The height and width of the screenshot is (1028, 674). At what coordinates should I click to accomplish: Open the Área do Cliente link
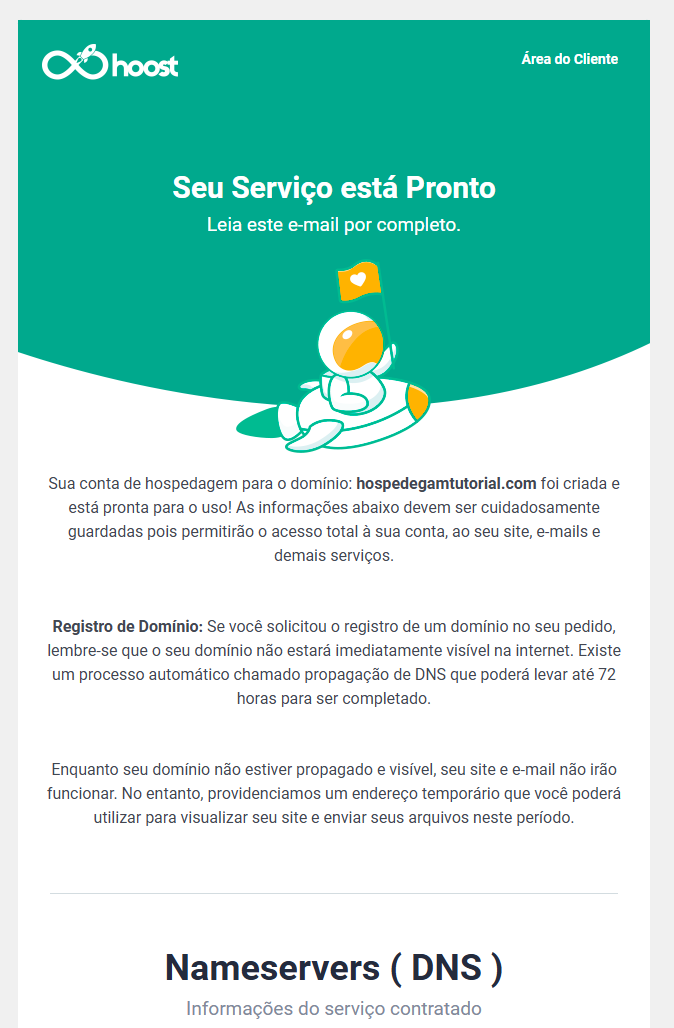569,59
